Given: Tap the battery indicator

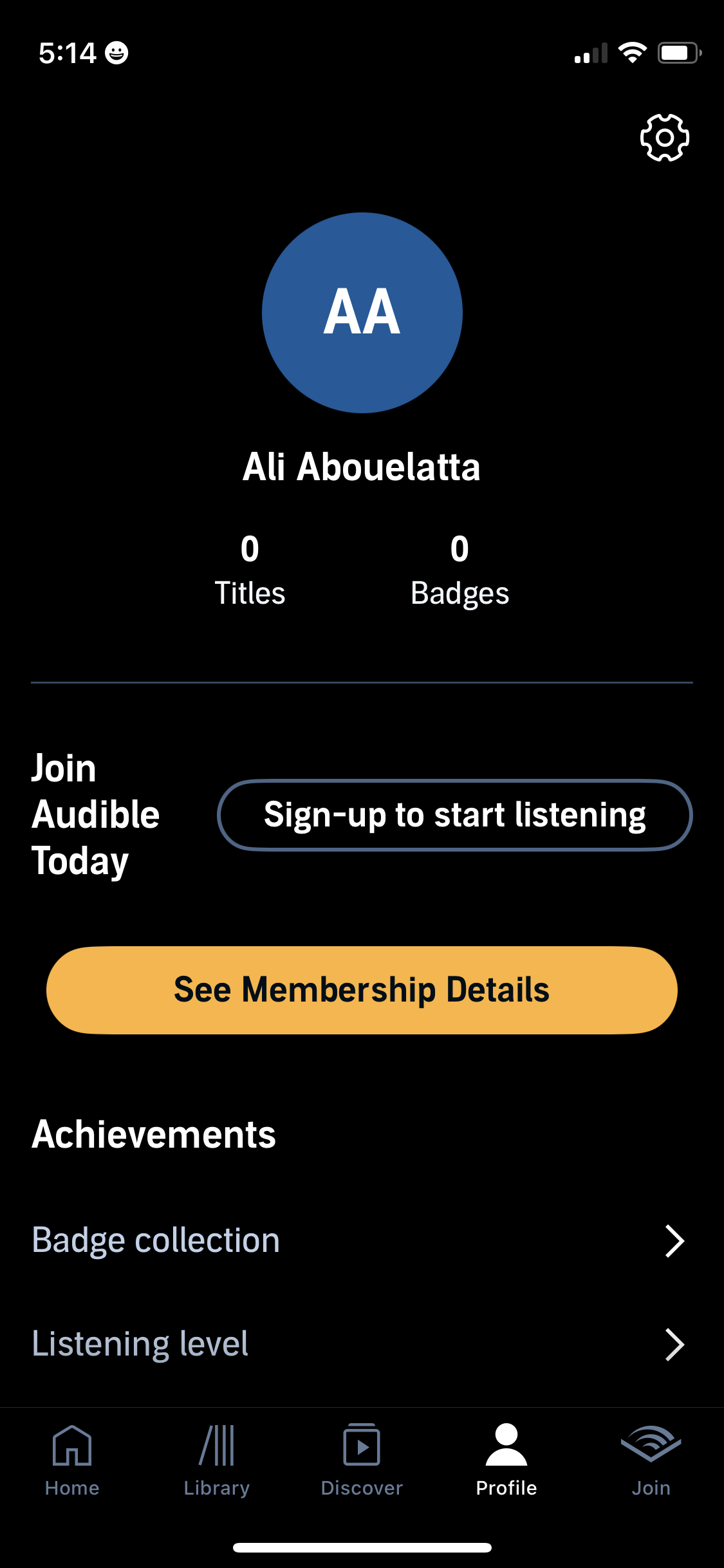Looking at the screenshot, I should click(679, 53).
